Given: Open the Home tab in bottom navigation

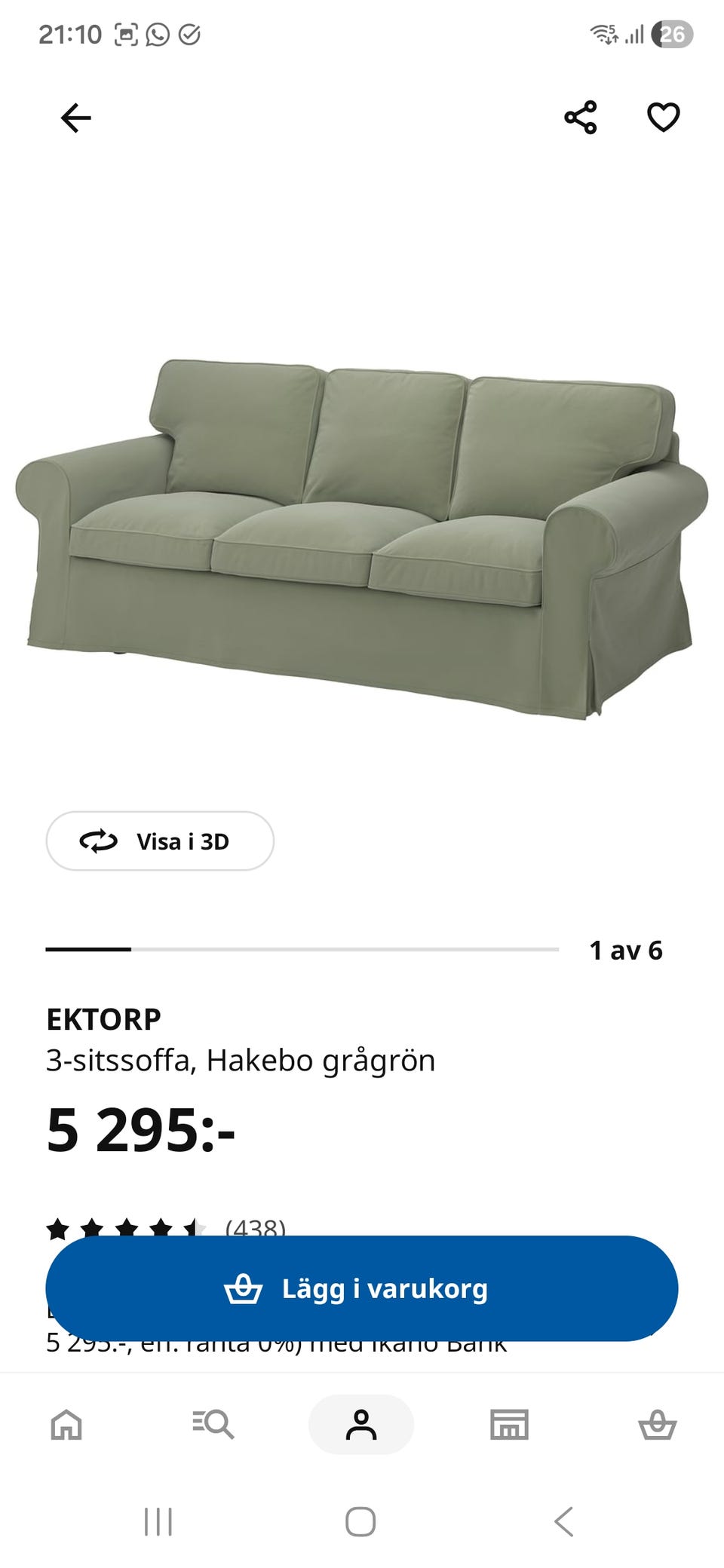Looking at the screenshot, I should (x=65, y=1425).
